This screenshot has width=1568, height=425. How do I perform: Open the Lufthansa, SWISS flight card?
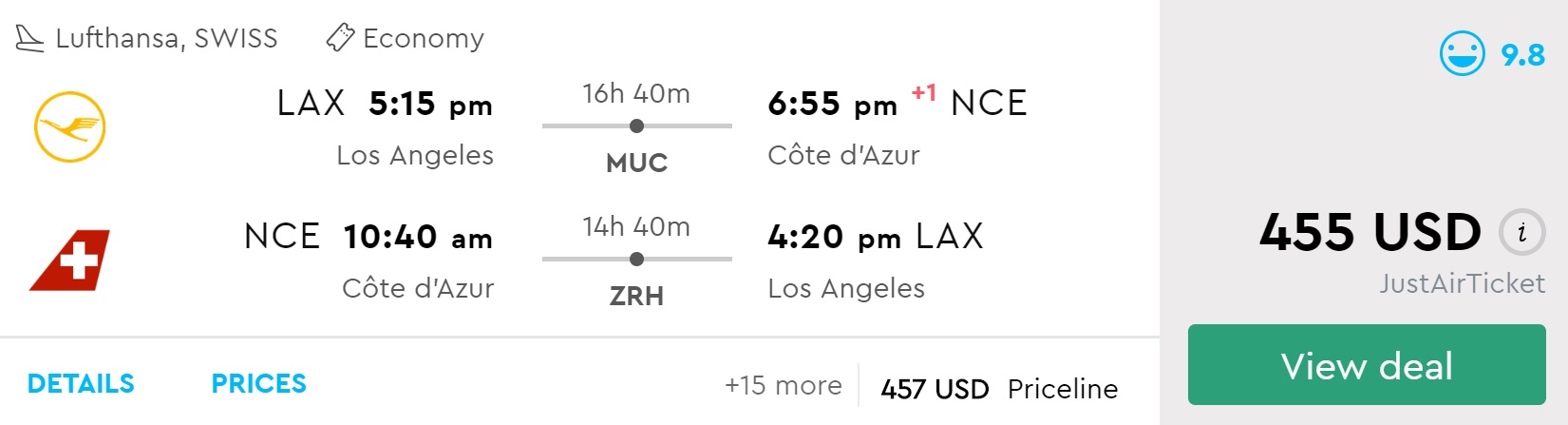570,190
